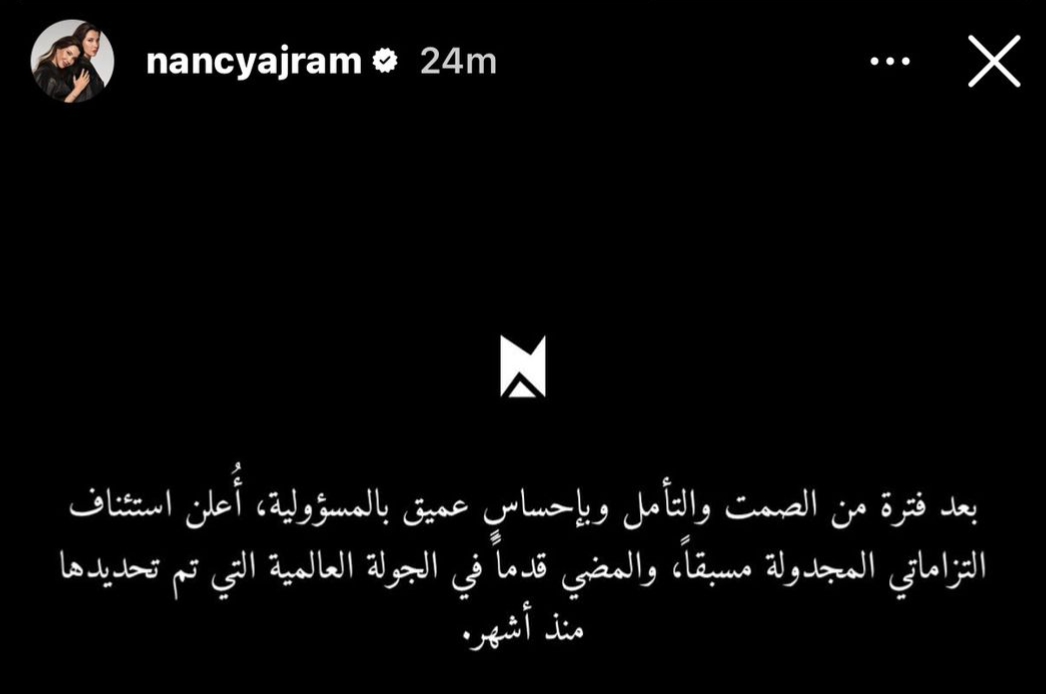Open the story options menu
The height and width of the screenshot is (694, 1046).
click(891, 62)
